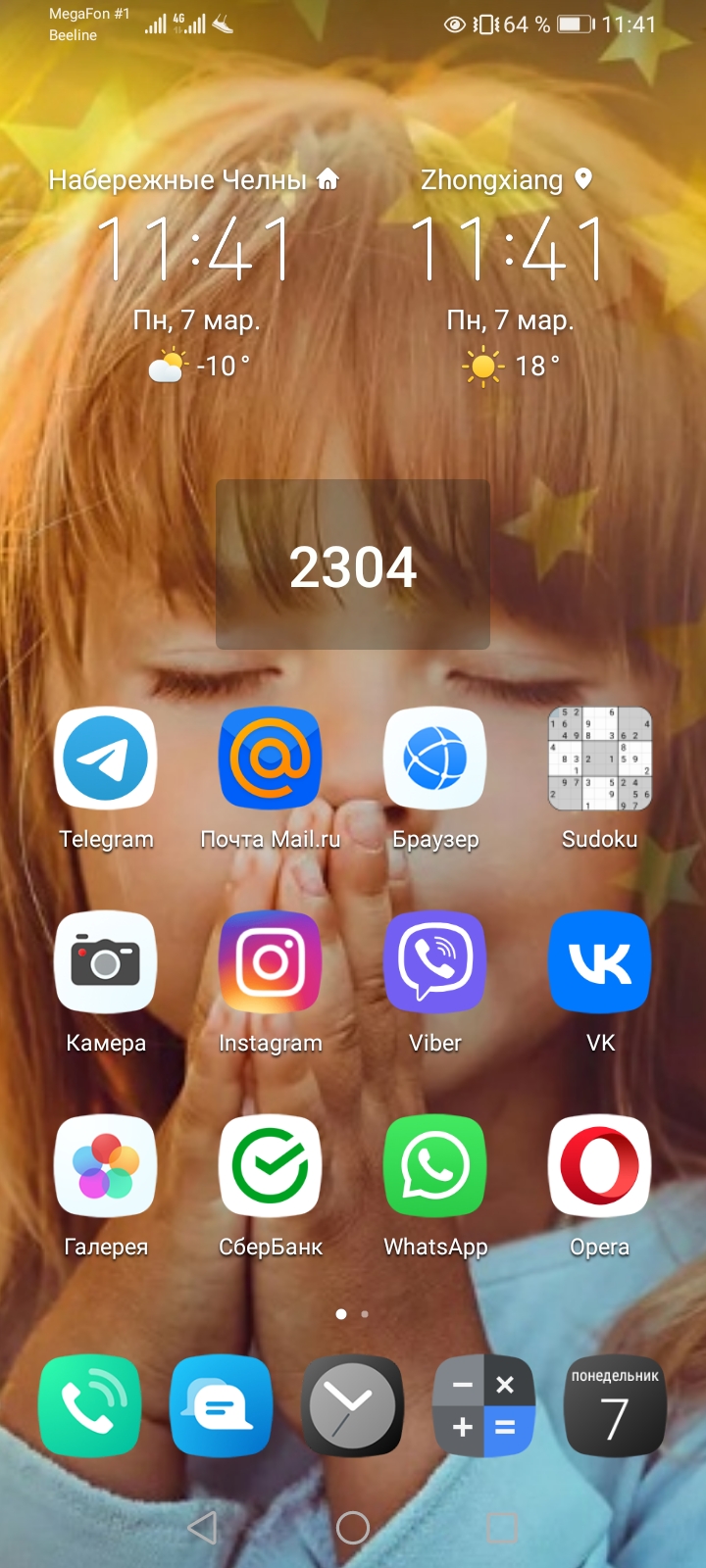Open the clock app in the dock
The height and width of the screenshot is (1568, 706).
[353, 1406]
